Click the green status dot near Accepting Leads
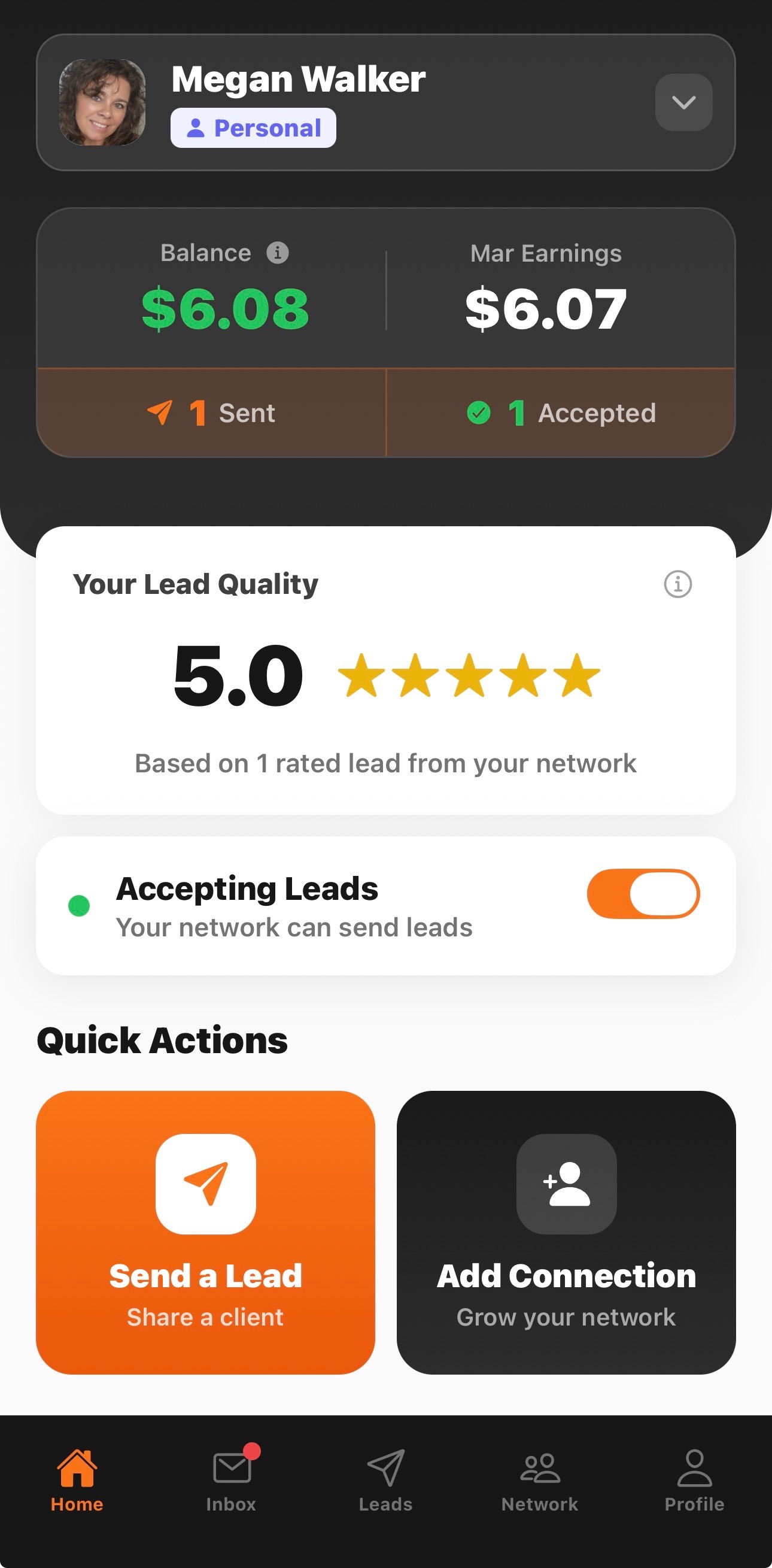The height and width of the screenshot is (1568, 772). point(78,906)
